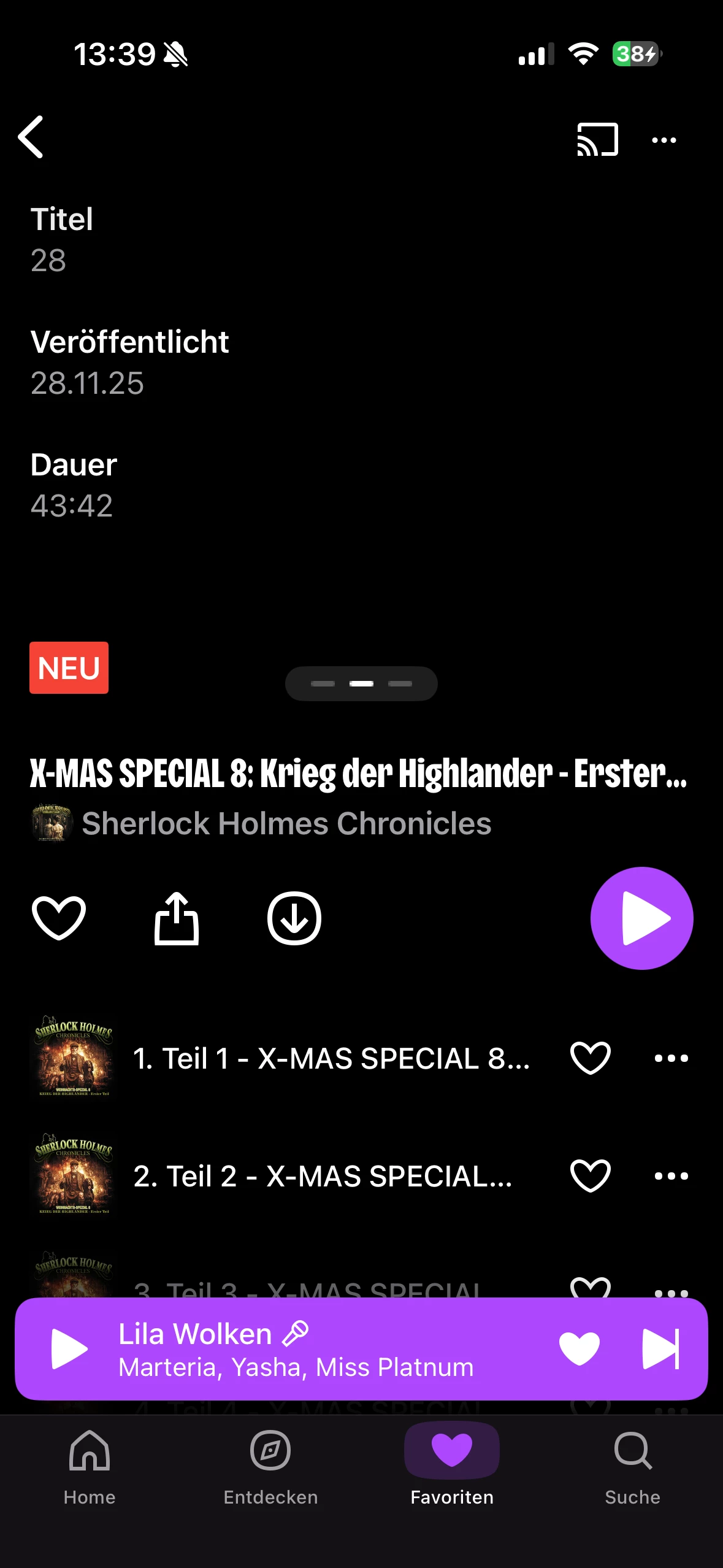723x1568 pixels.
Task: Go back using the top-left arrow
Action: tap(31, 137)
